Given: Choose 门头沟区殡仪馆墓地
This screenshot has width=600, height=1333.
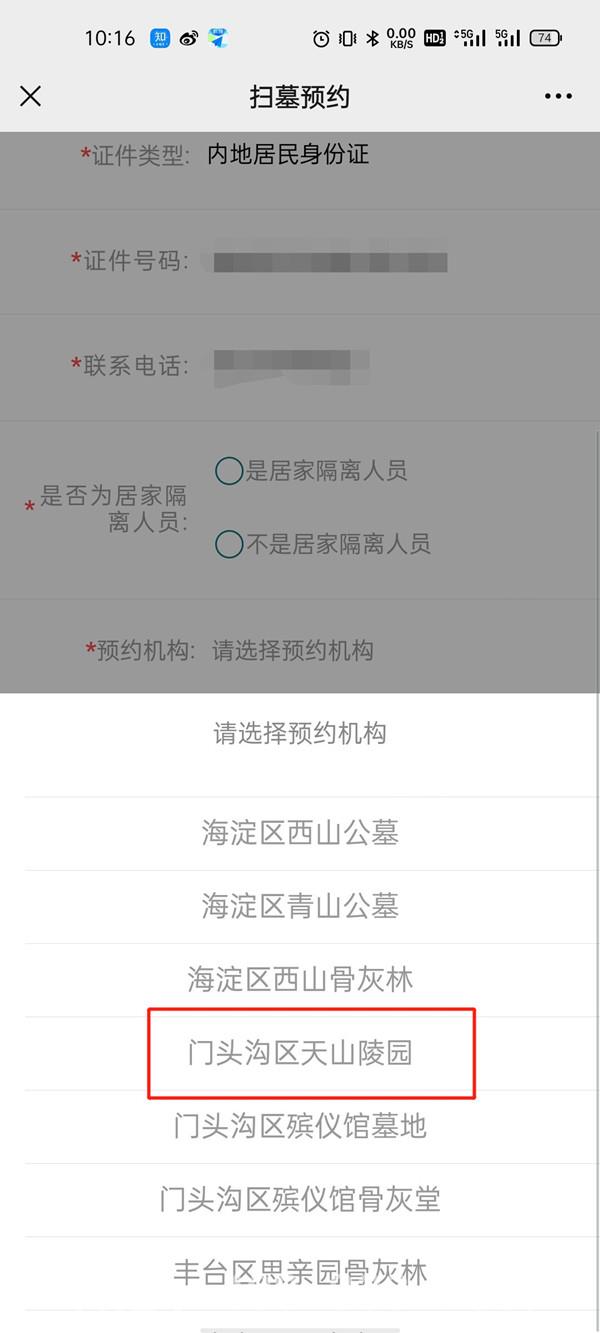Looking at the screenshot, I should click(300, 1126).
